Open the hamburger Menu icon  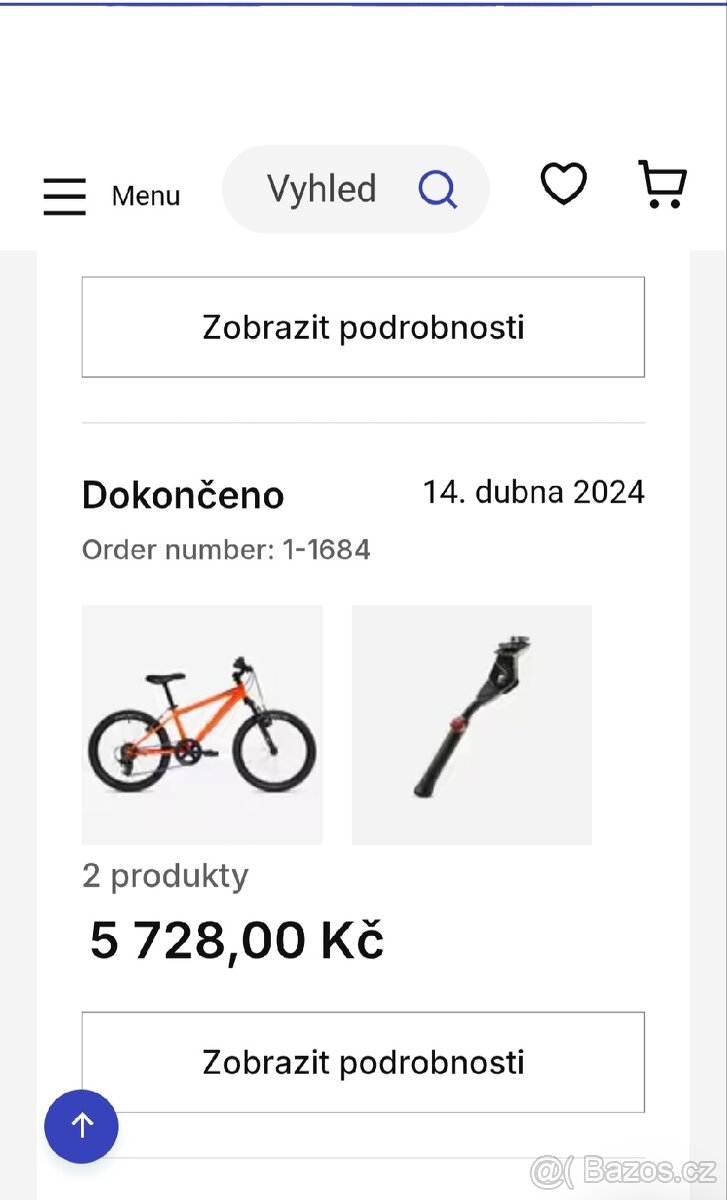[x=64, y=197]
